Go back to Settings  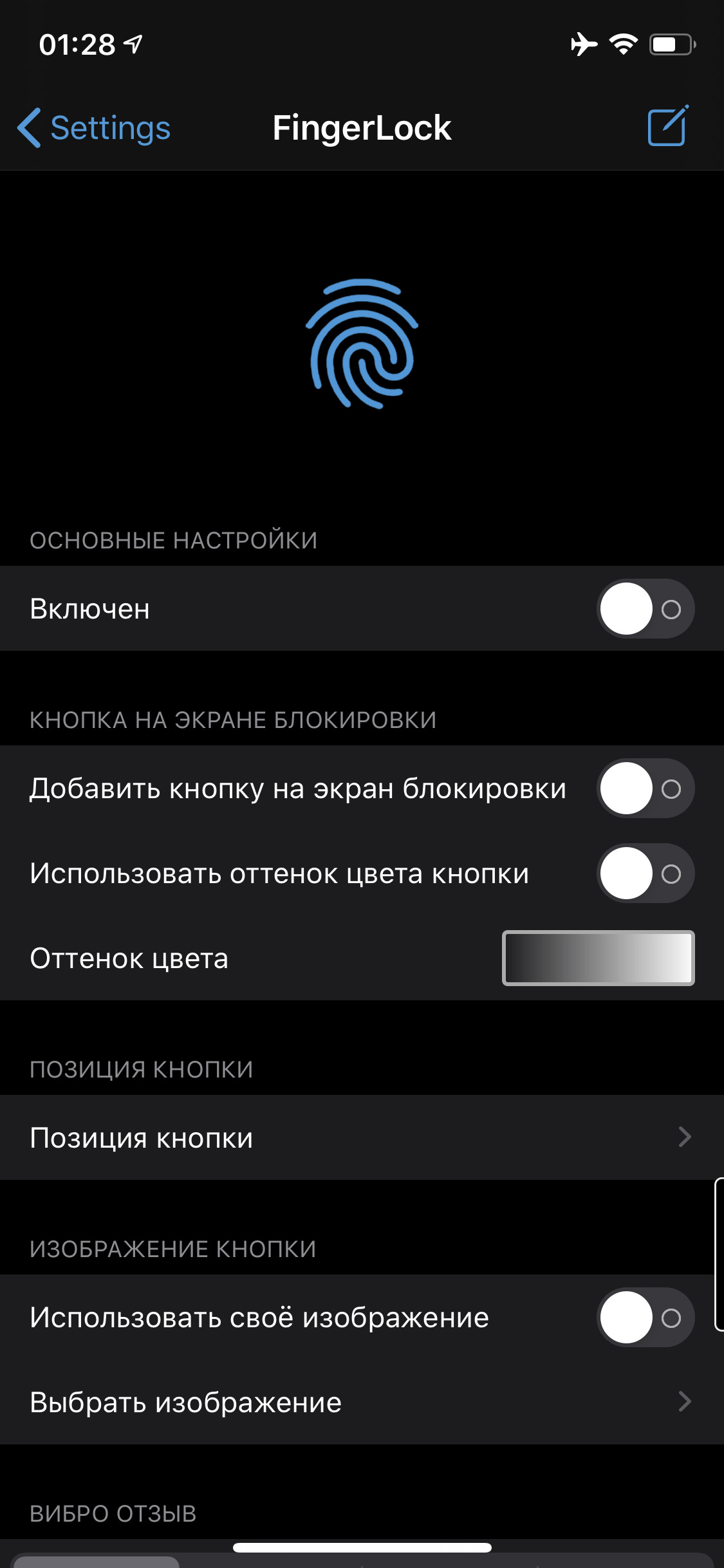94,127
